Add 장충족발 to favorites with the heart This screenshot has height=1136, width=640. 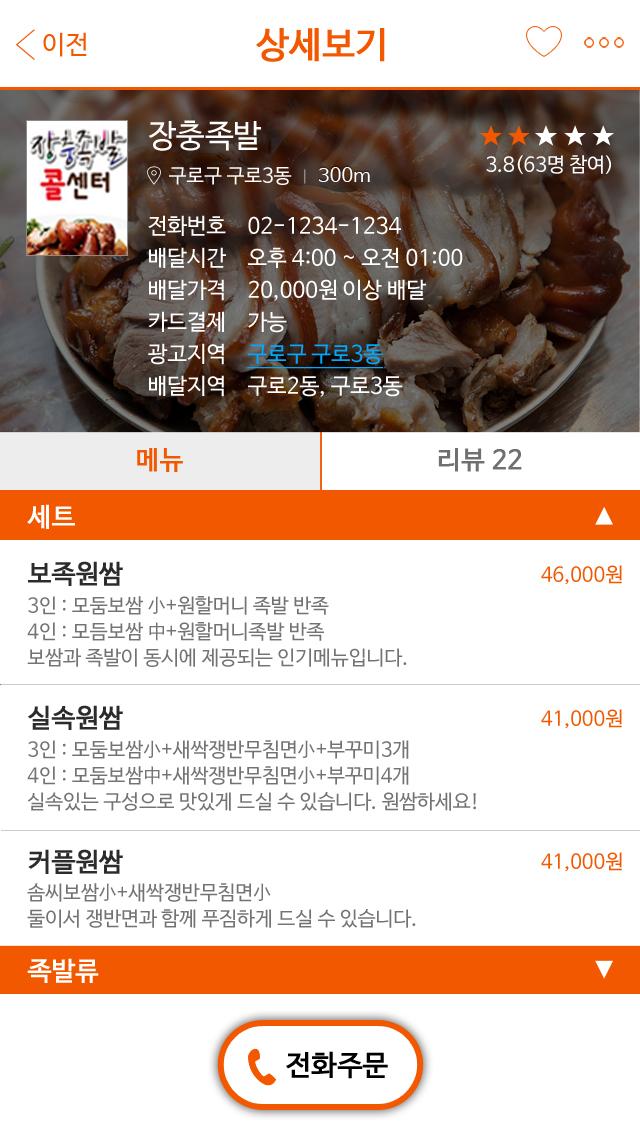coord(544,42)
